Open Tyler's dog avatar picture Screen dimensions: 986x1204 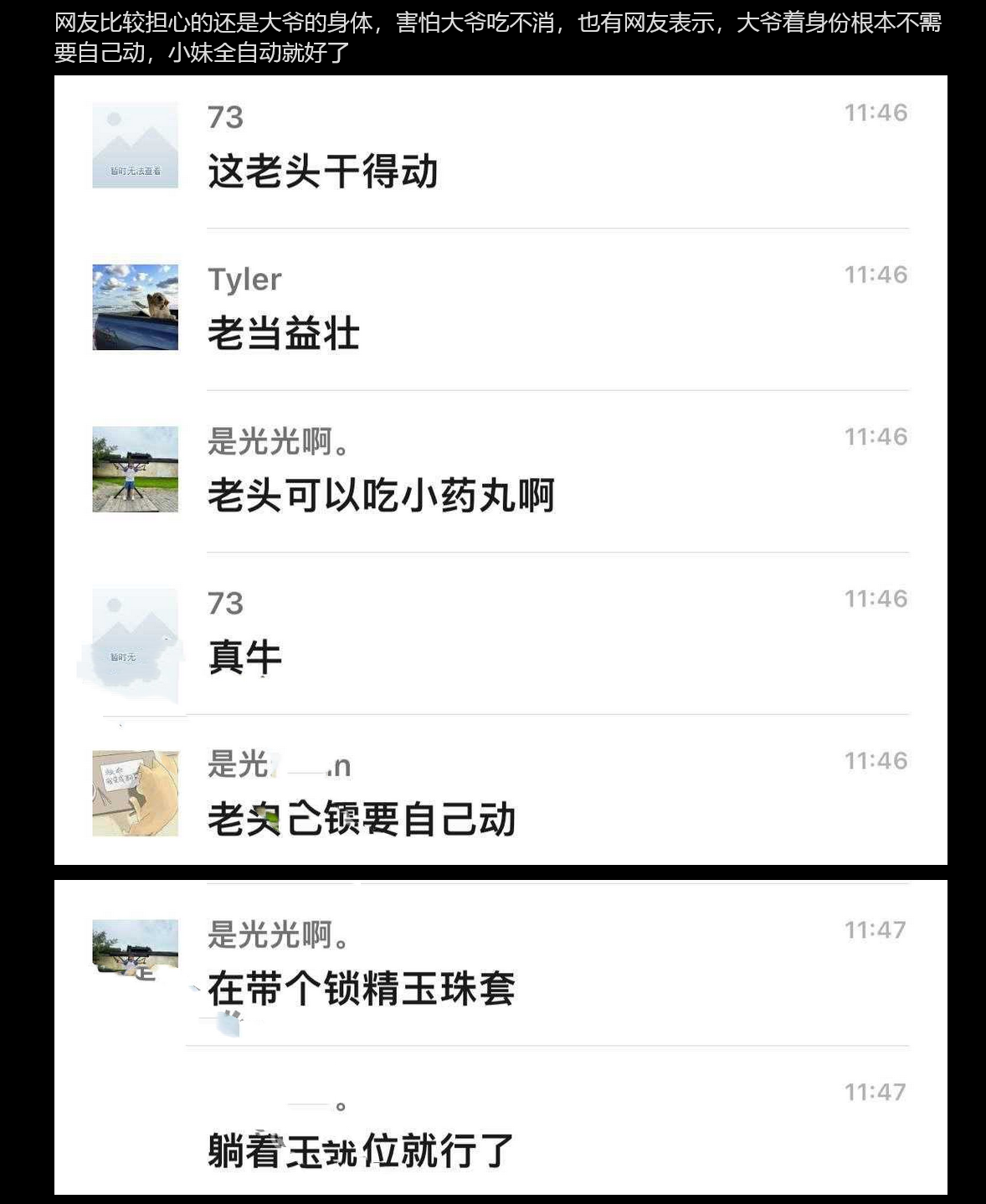pos(136,305)
